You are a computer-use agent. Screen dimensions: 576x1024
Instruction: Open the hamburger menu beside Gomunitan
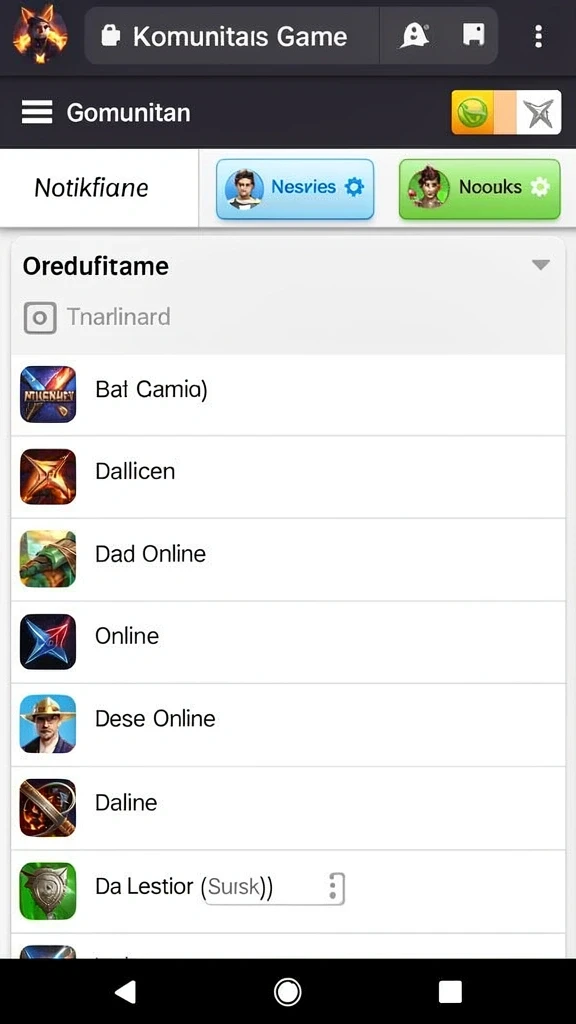pos(37,112)
